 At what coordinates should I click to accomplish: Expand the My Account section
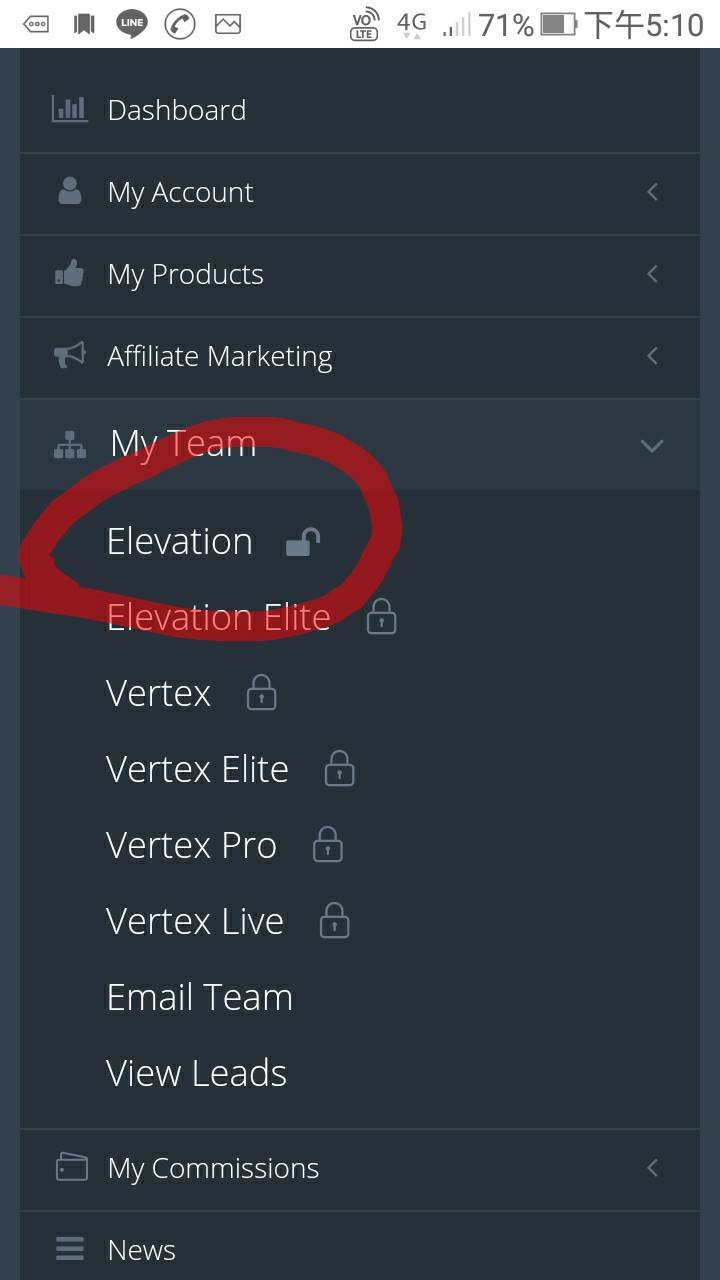pos(180,192)
